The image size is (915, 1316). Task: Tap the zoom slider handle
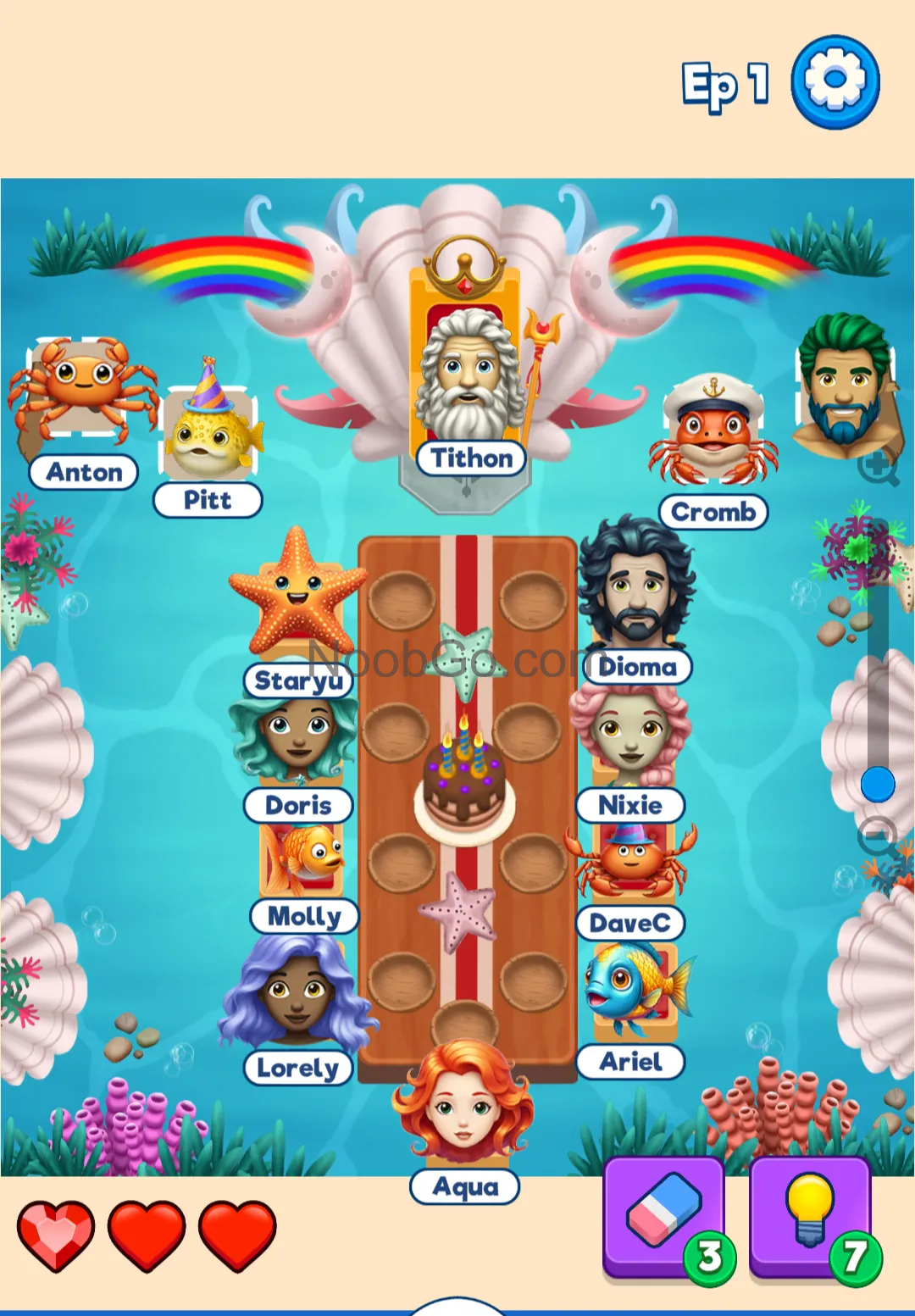pyautogui.click(x=878, y=784)
